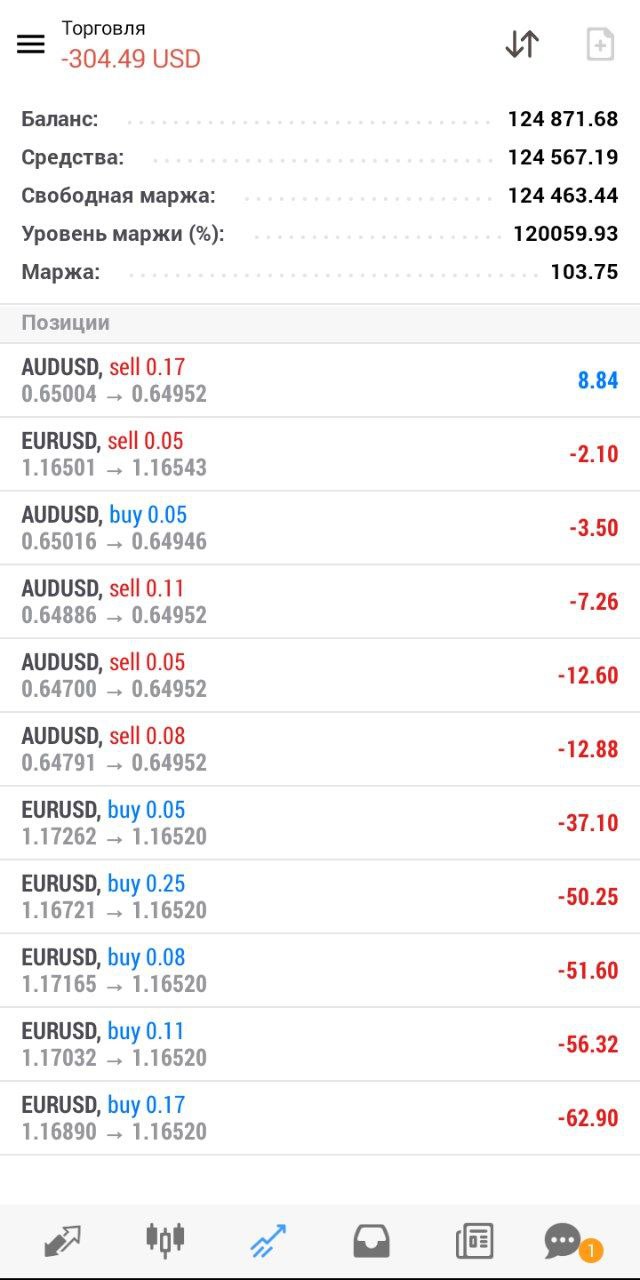Select the Trade tab in bottom bar
The height and width of the screenshot is (1280, 640).
[268, 1241]
